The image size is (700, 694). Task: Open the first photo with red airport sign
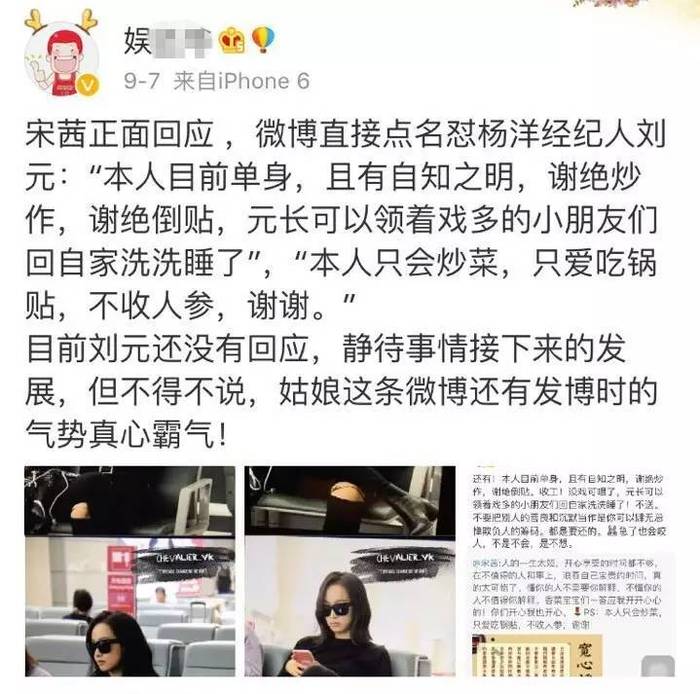click(x=129, y=572)
